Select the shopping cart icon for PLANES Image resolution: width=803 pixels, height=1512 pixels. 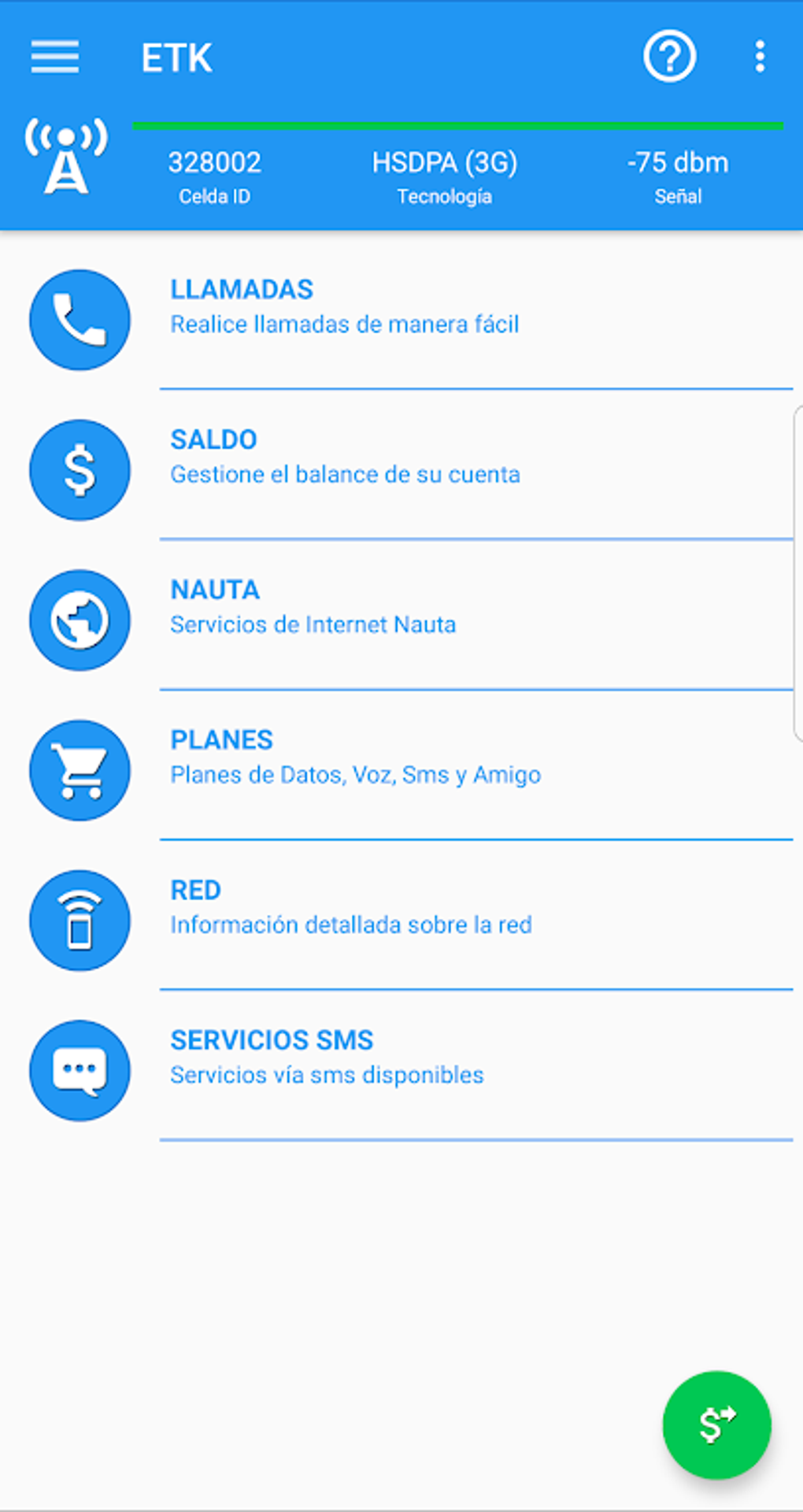pyautogui.click(x=79, y=770)
